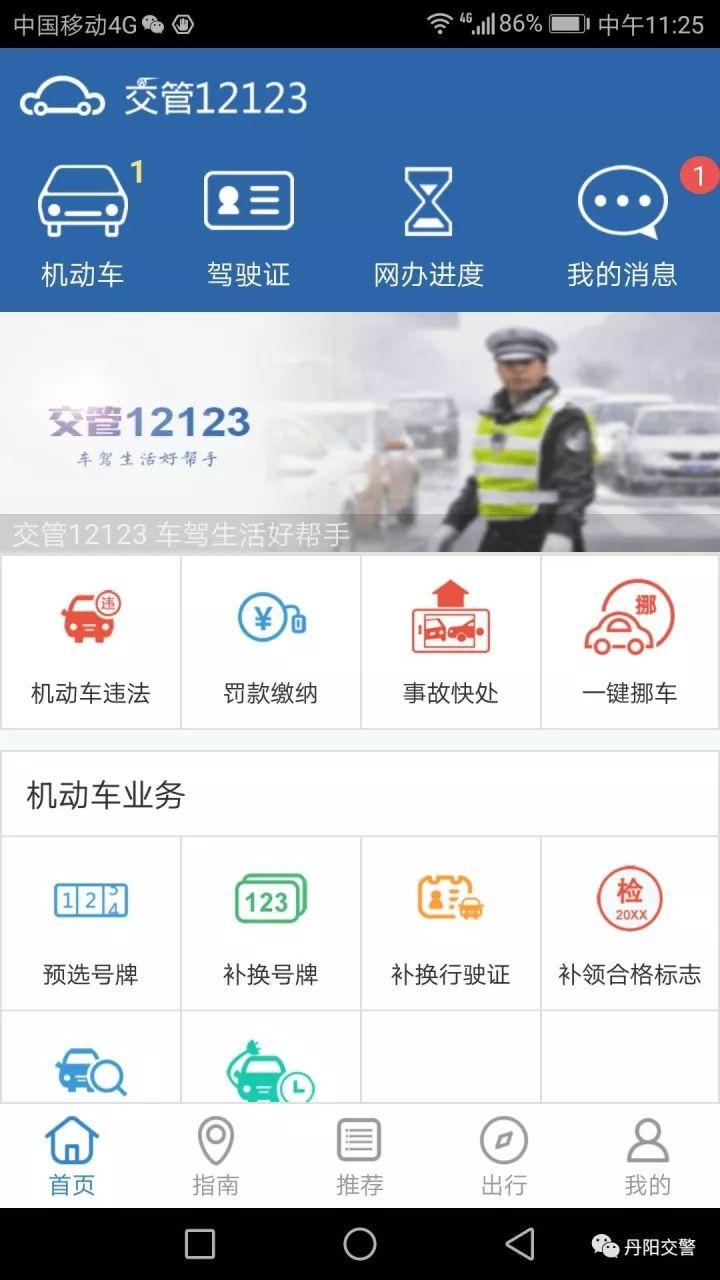Switch to the 指南 tab
Image resolution: width=720 pixels, height=1280 pixels.
(x=216, y=1157)
